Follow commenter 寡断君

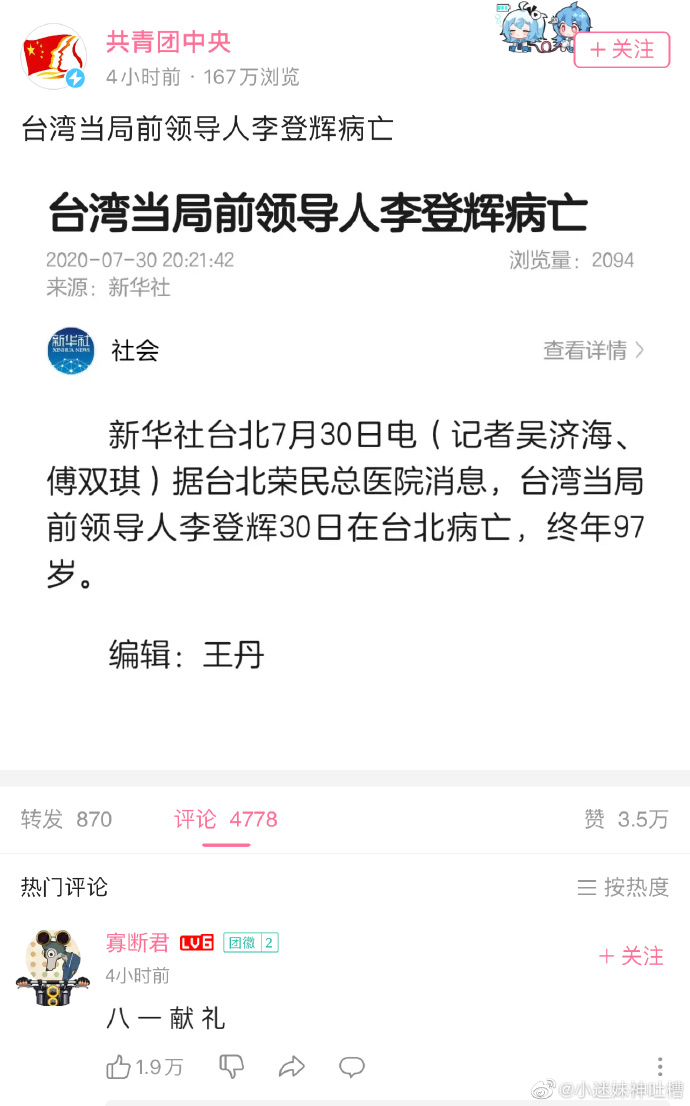tap(631, 956)
